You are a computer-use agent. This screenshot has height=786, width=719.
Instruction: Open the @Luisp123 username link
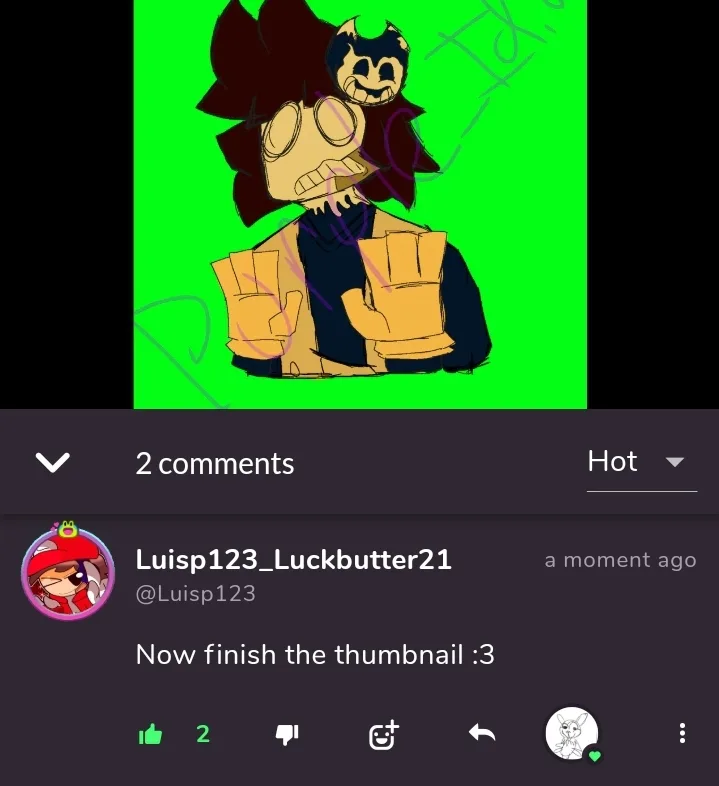click(x=195, y=594)
